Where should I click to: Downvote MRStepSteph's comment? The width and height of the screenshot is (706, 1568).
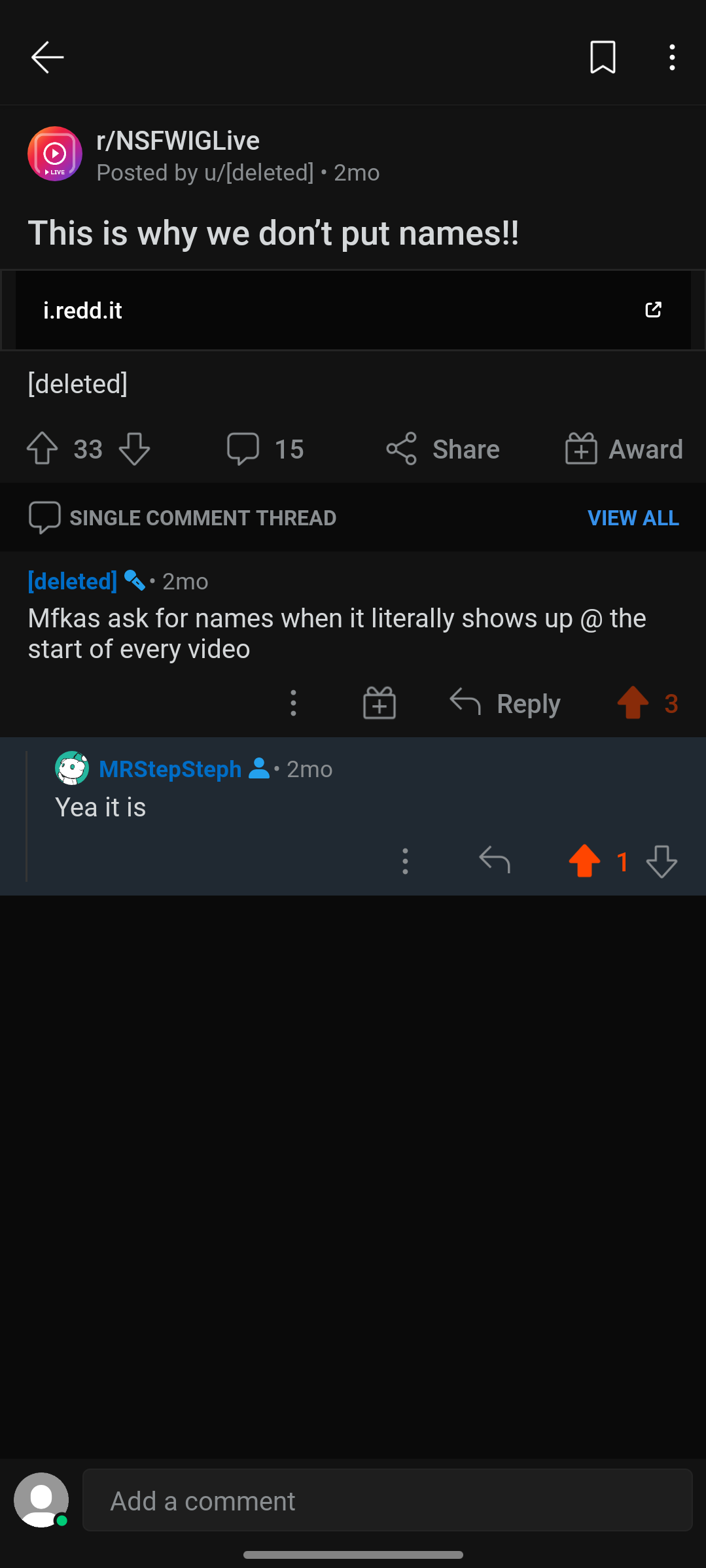click(x=662, y=861)
